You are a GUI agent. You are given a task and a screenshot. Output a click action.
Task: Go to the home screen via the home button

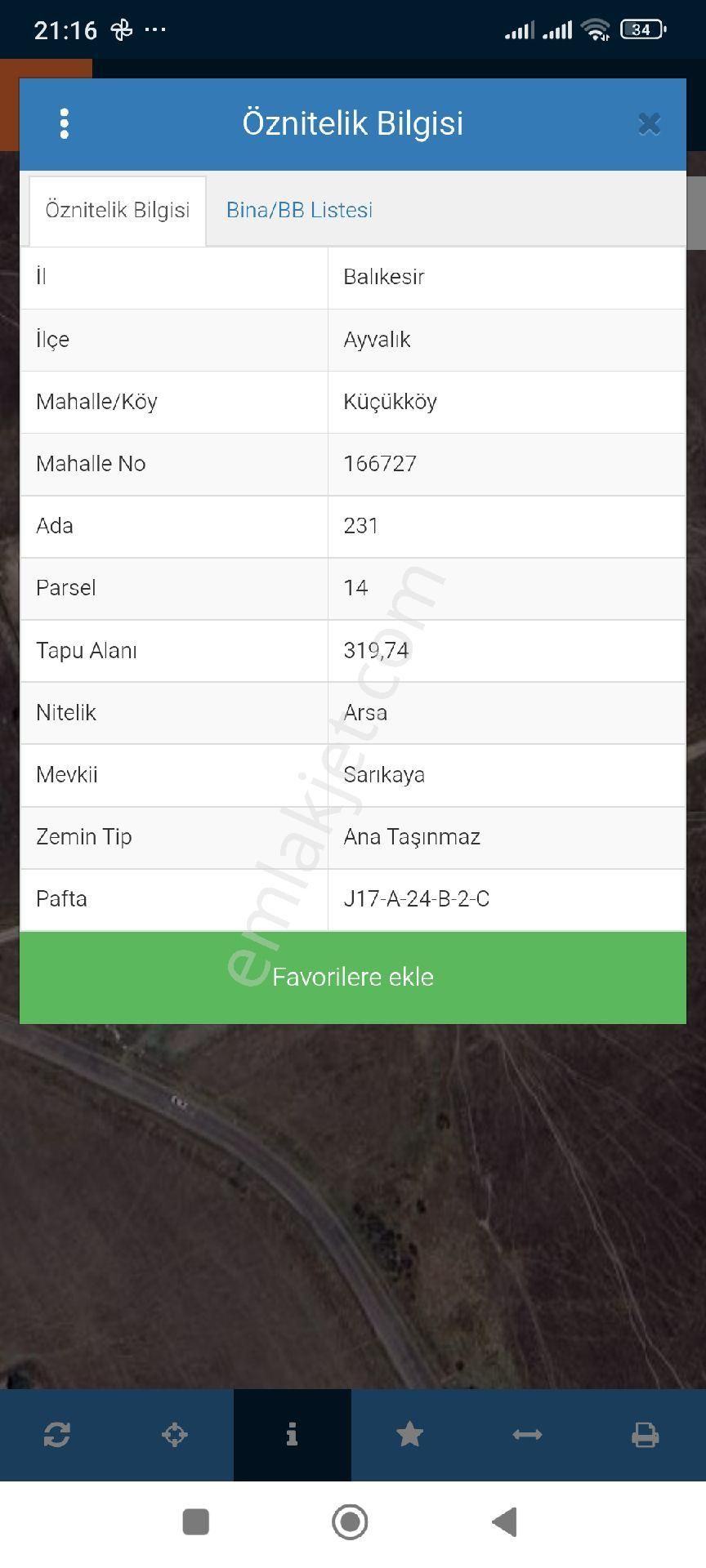click(351, 1522)
